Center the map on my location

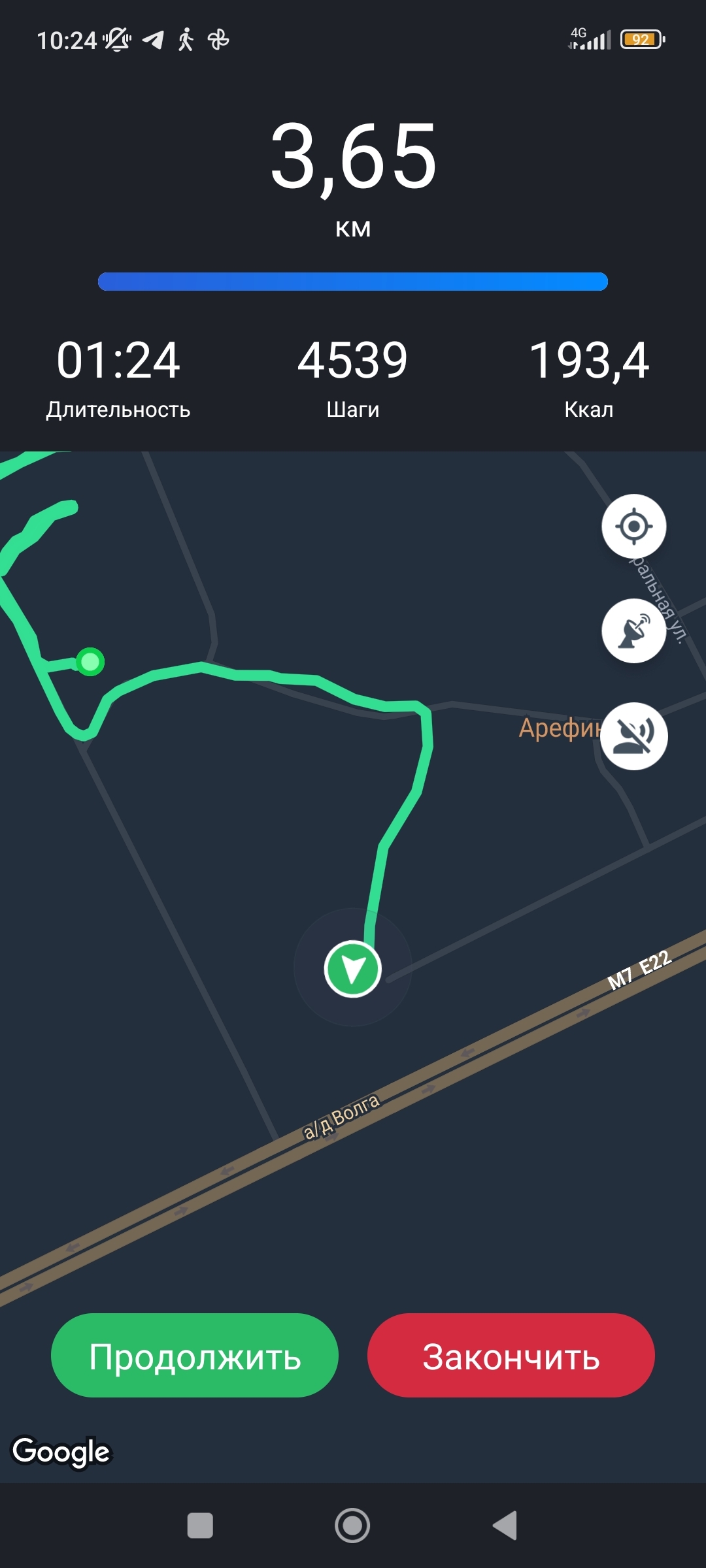(x=633, y=526)
